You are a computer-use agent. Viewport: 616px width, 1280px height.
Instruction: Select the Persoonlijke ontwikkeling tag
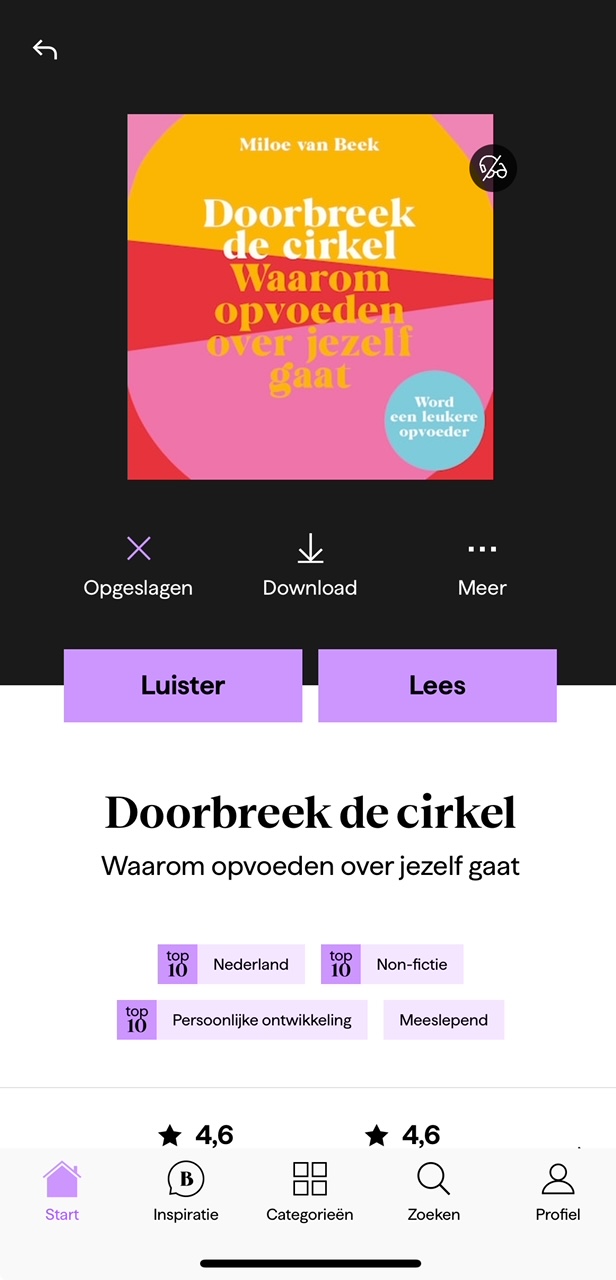click(242, 1020)
